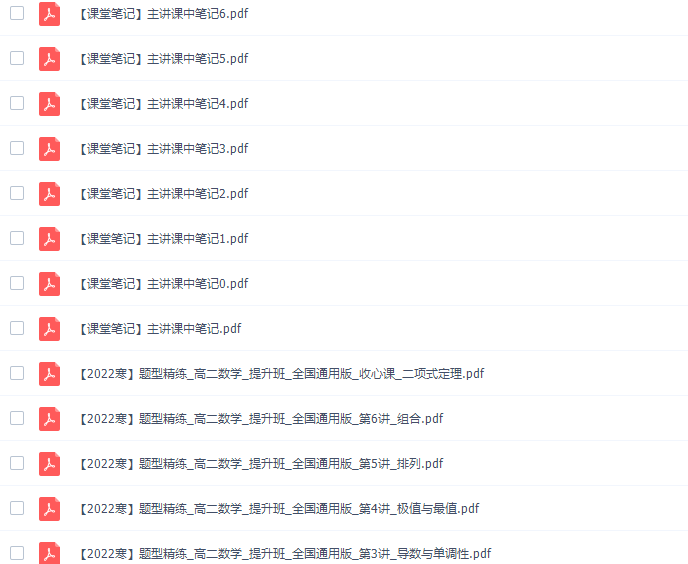Check the box for 主讲课中笔记1.pdf

tap(17, 238)
